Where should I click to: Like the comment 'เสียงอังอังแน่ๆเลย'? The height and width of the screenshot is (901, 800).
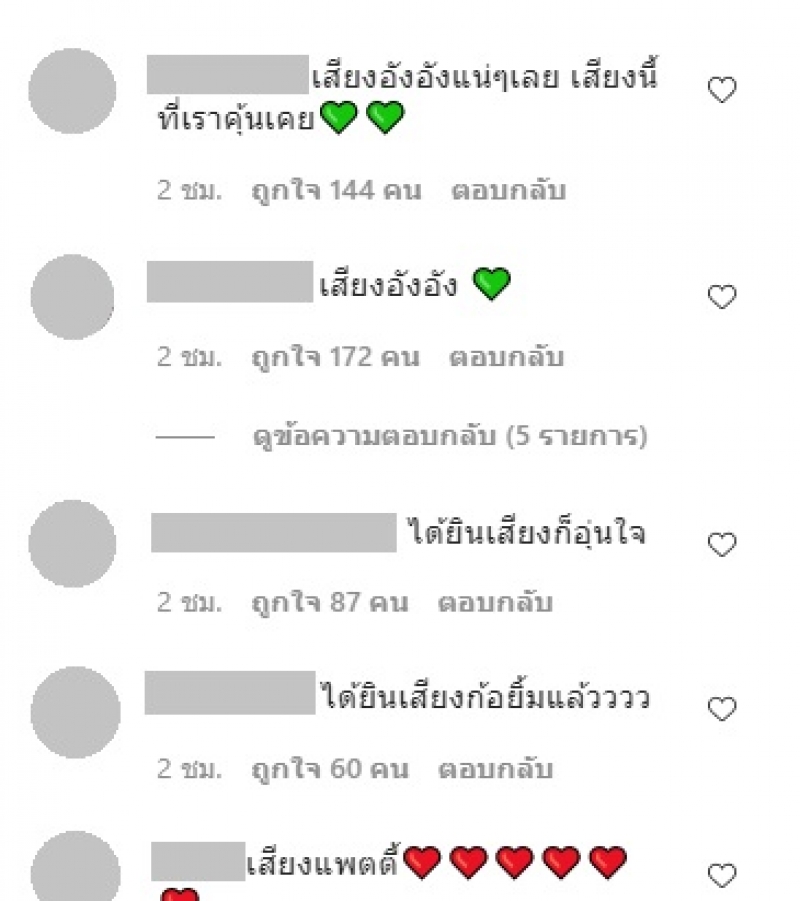click(722, 91)
